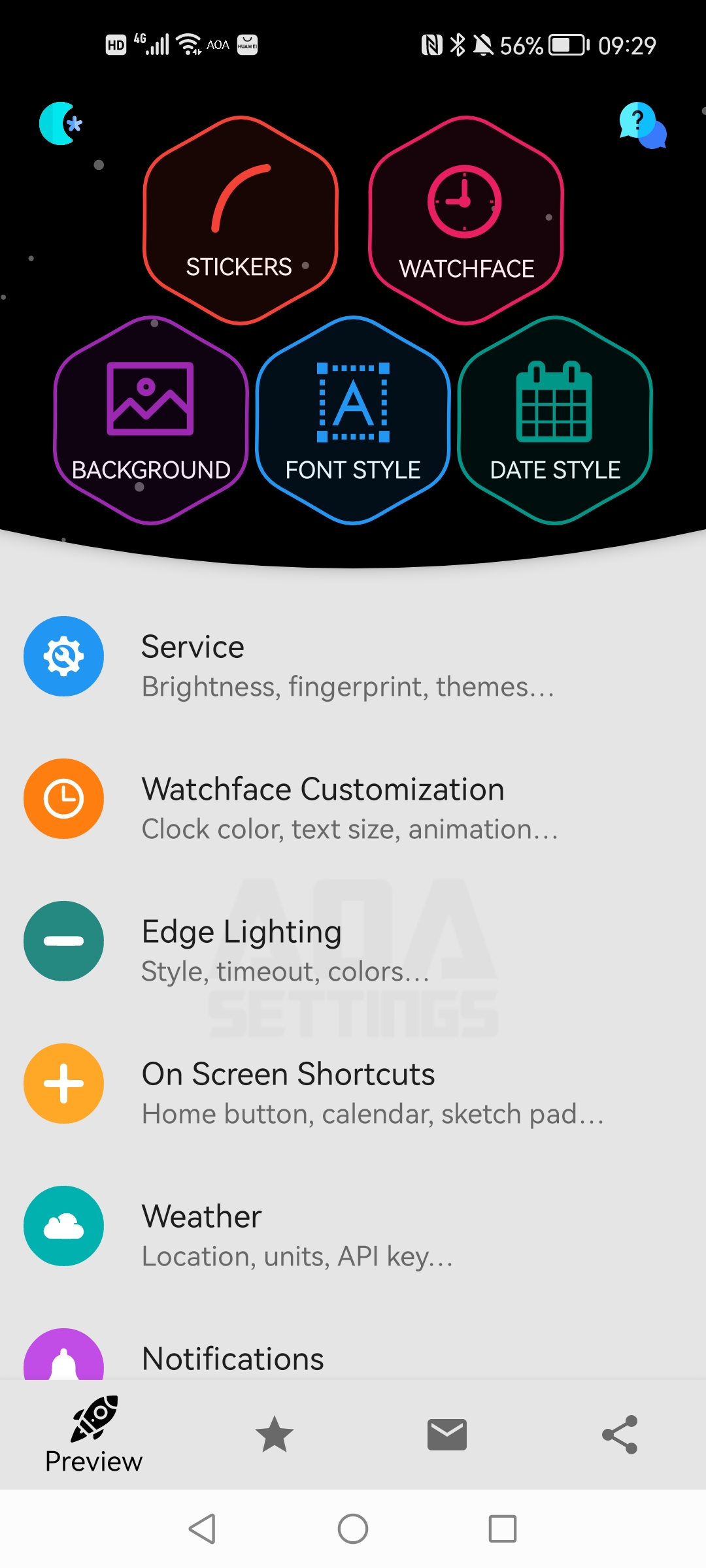This screenshot has width=706, height=1568.
Task: Open Service settings
Action: (353, 657)
